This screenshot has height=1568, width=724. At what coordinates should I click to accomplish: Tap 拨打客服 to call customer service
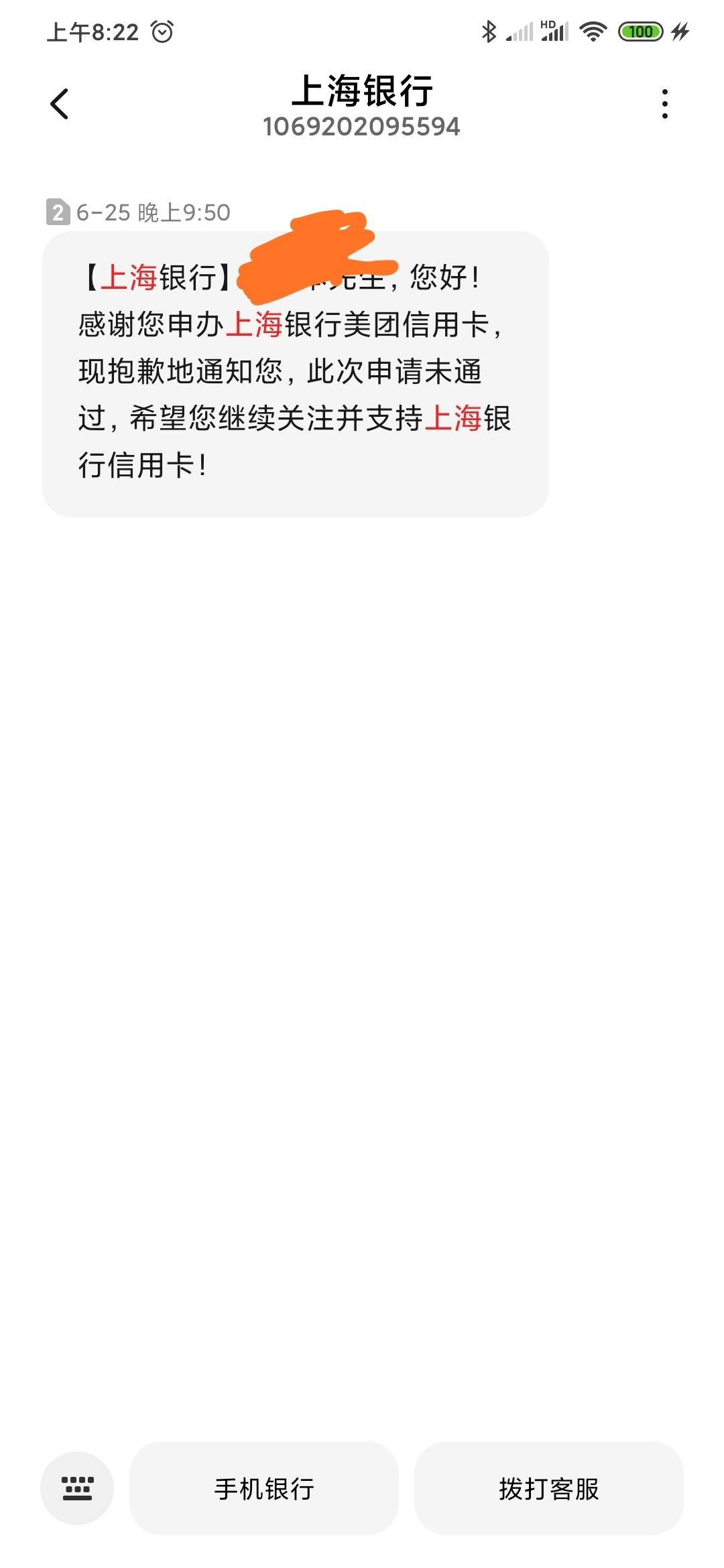(549, 1488)
